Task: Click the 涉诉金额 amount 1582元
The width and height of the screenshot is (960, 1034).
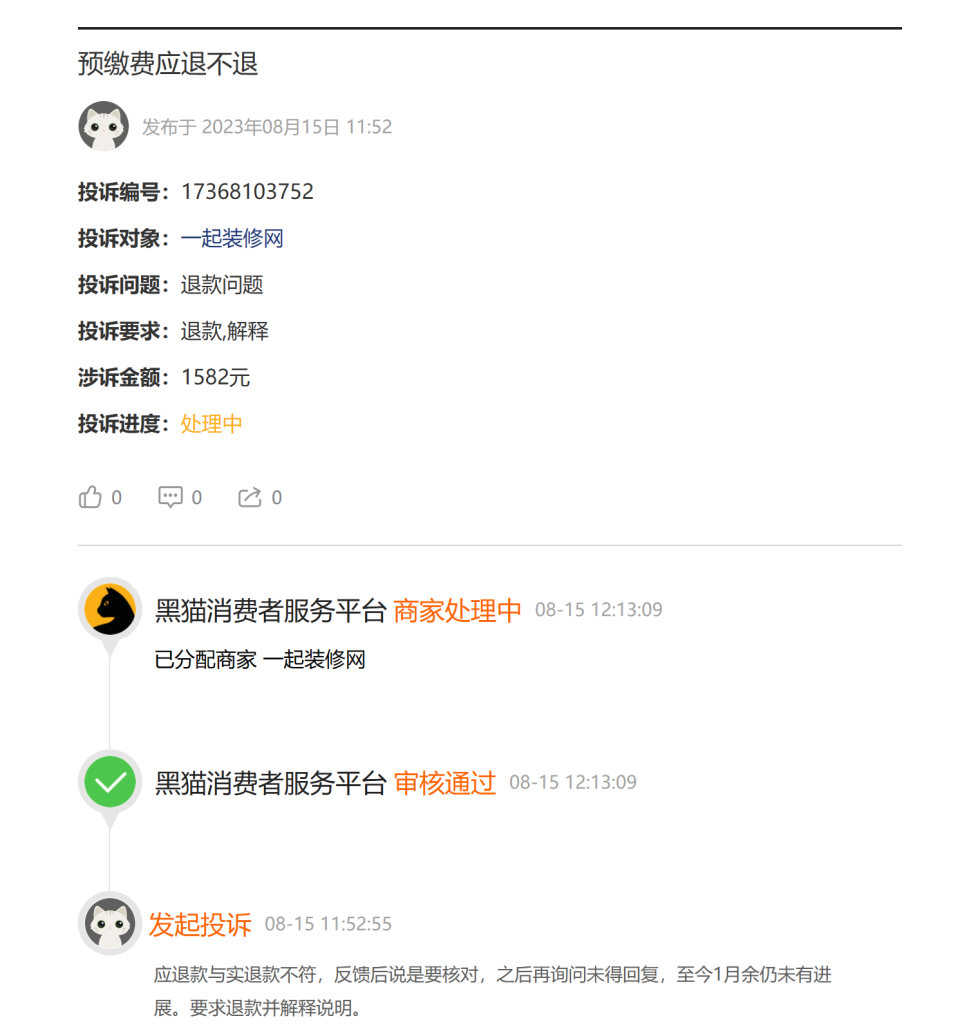Action: 216,377
